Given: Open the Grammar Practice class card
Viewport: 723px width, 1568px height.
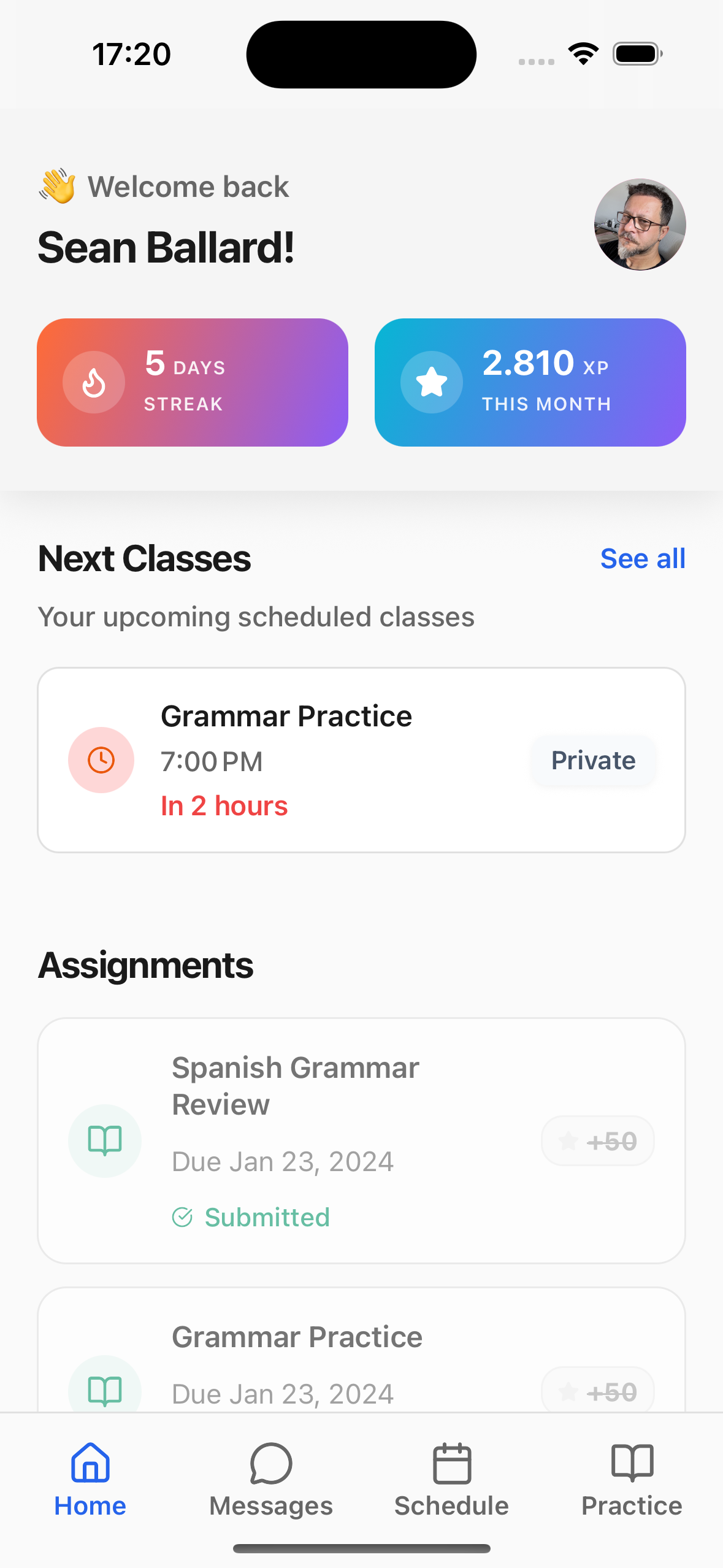Looking at the screenshot, I should [x=362, y=759].
